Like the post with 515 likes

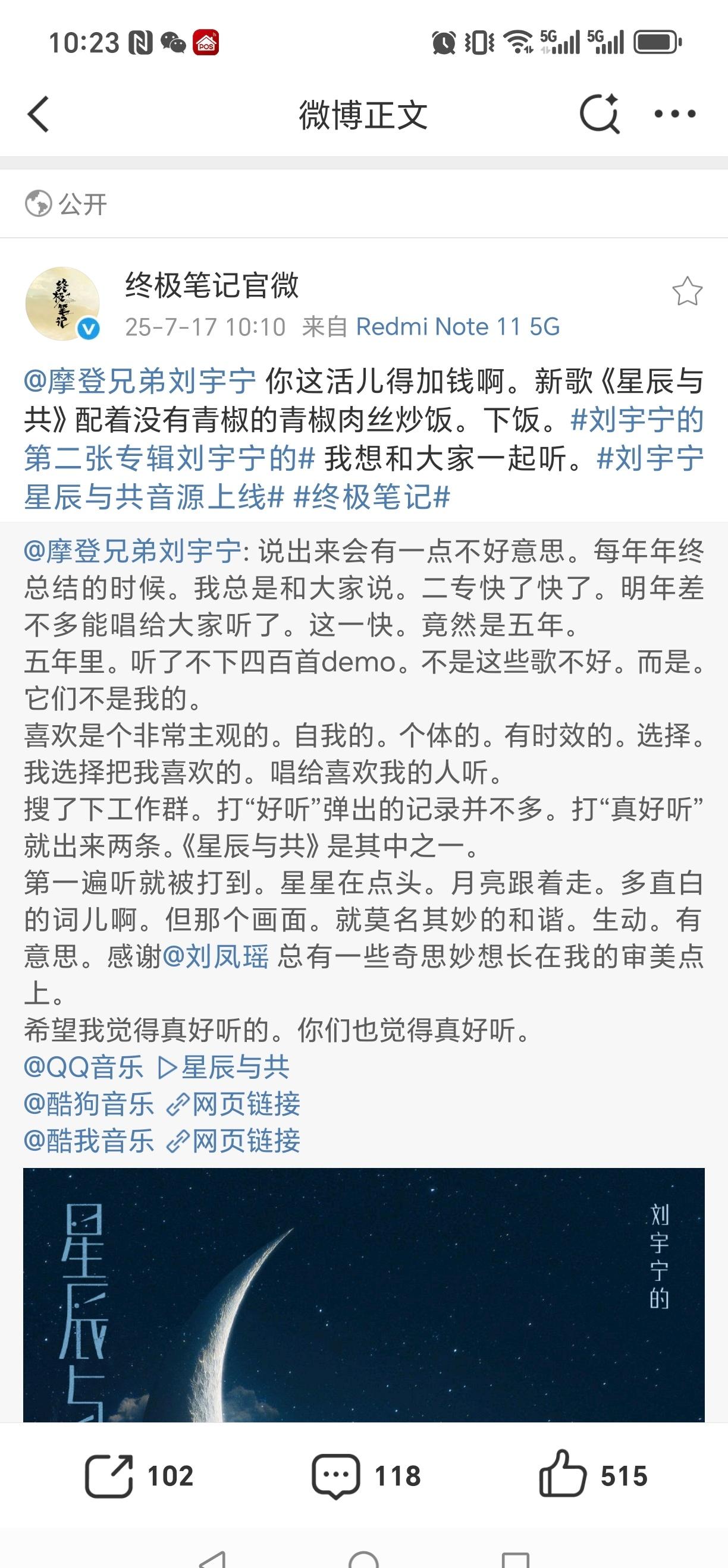click(593, 1476)
